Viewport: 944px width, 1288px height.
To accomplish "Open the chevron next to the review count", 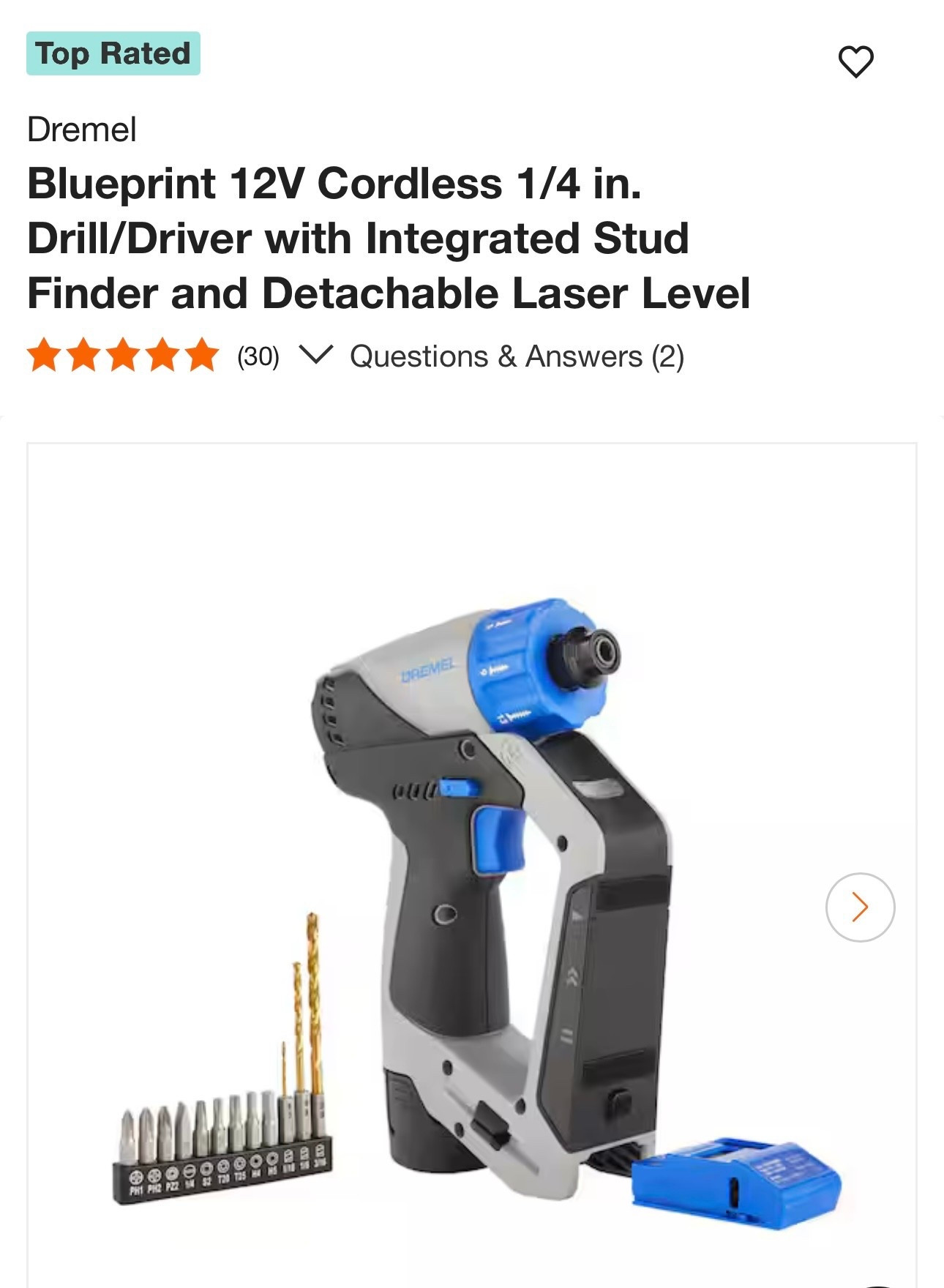I will [x=318, y=356].
